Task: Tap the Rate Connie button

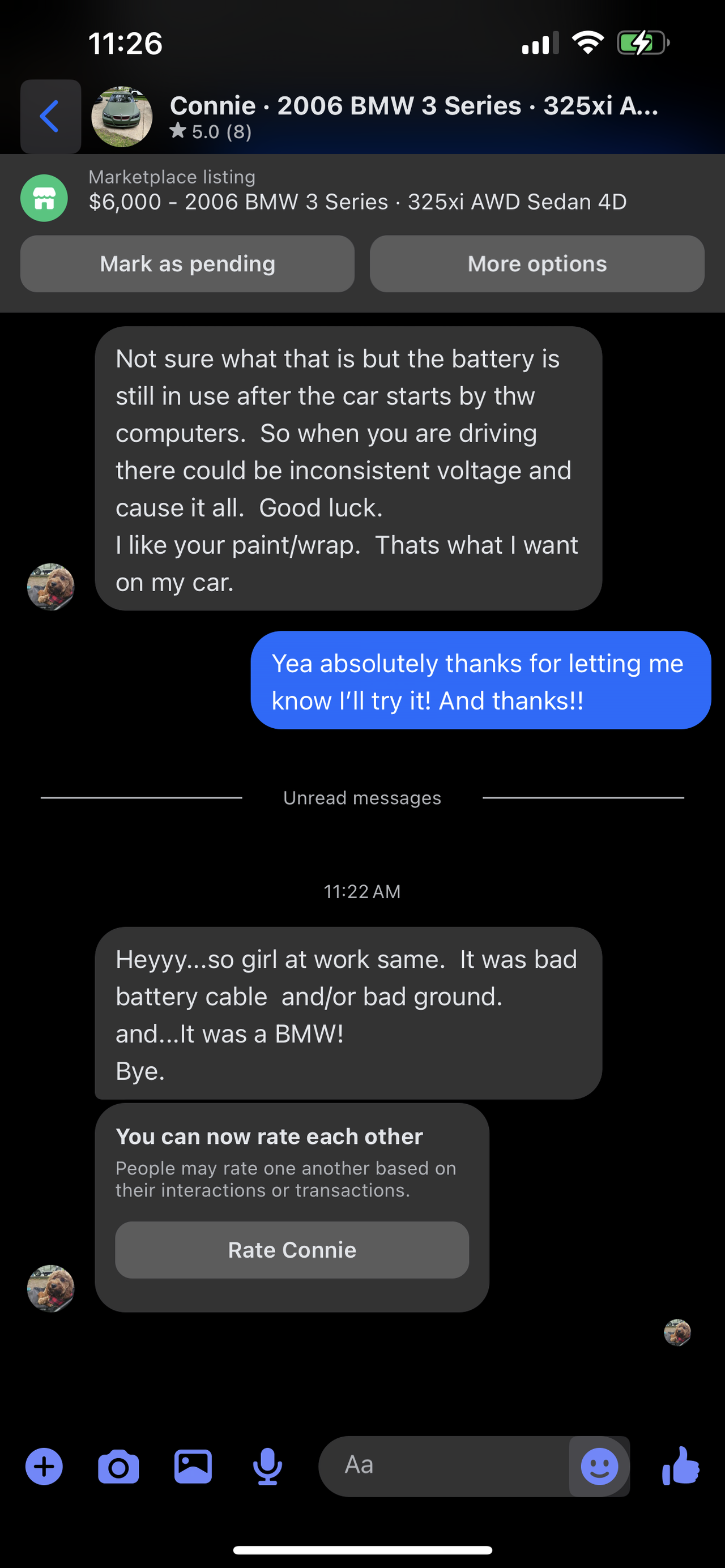Action: coord(292,1250)
